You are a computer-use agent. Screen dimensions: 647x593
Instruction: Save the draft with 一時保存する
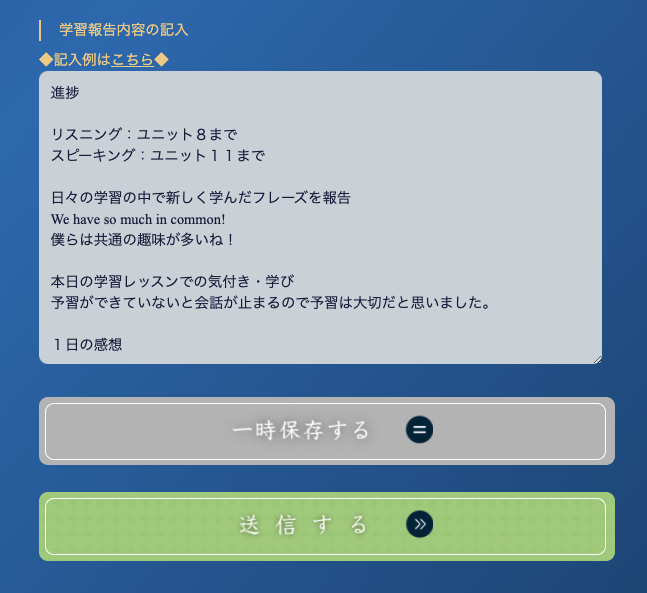pos(326,431)
